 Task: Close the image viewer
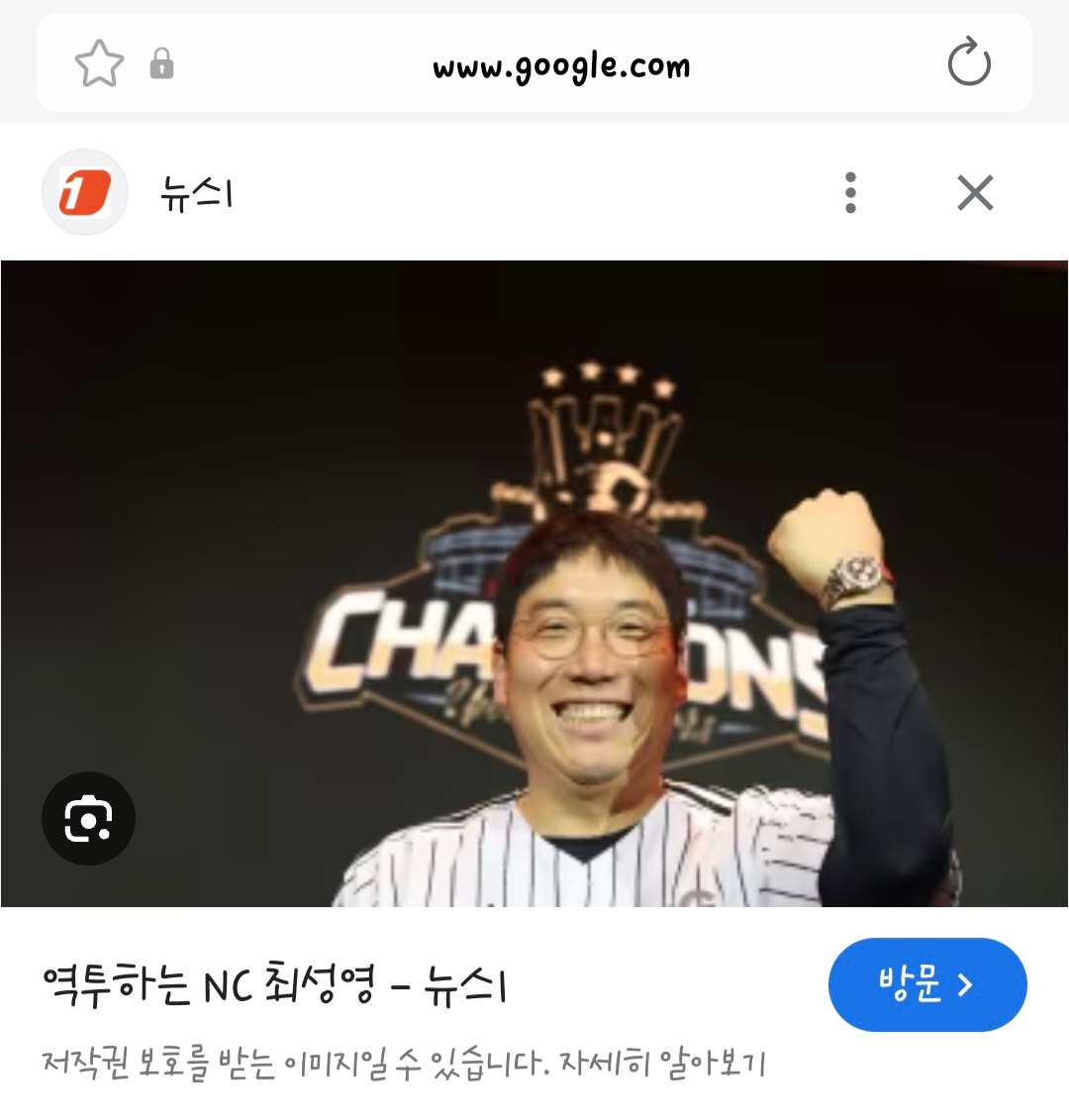(x=975, y=192)
